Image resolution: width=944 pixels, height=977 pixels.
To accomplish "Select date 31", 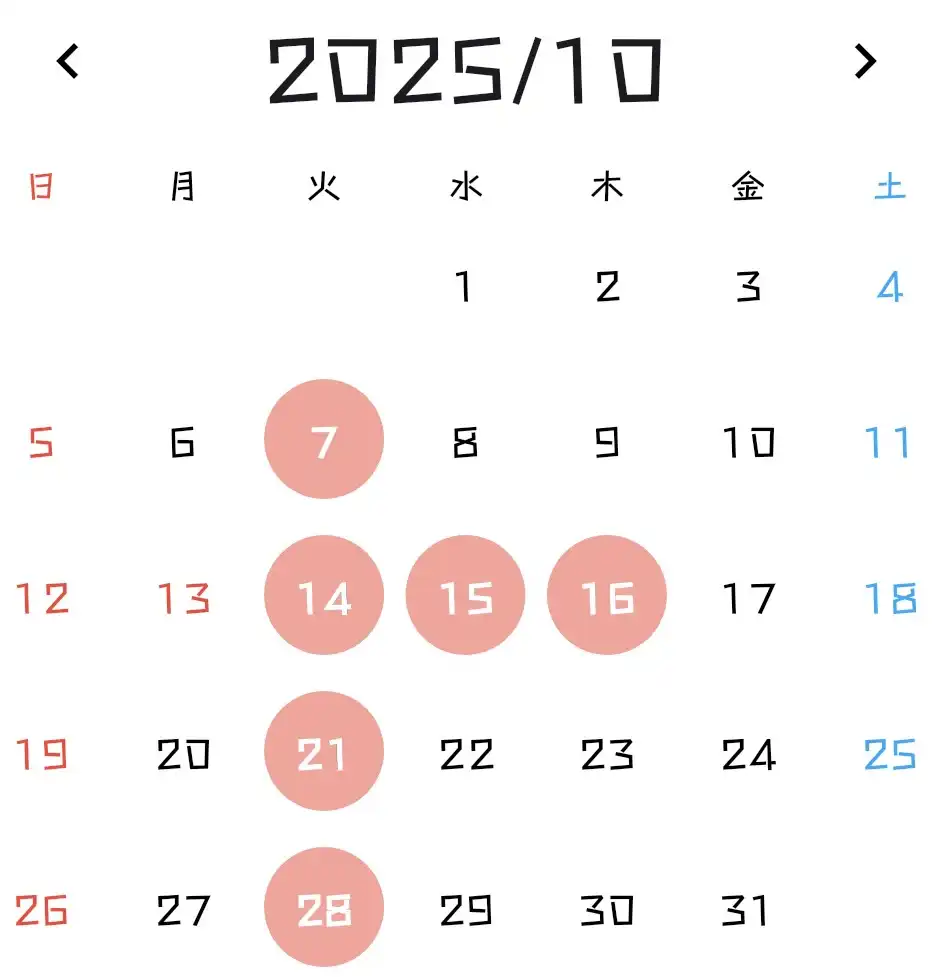I will [746, 910].
